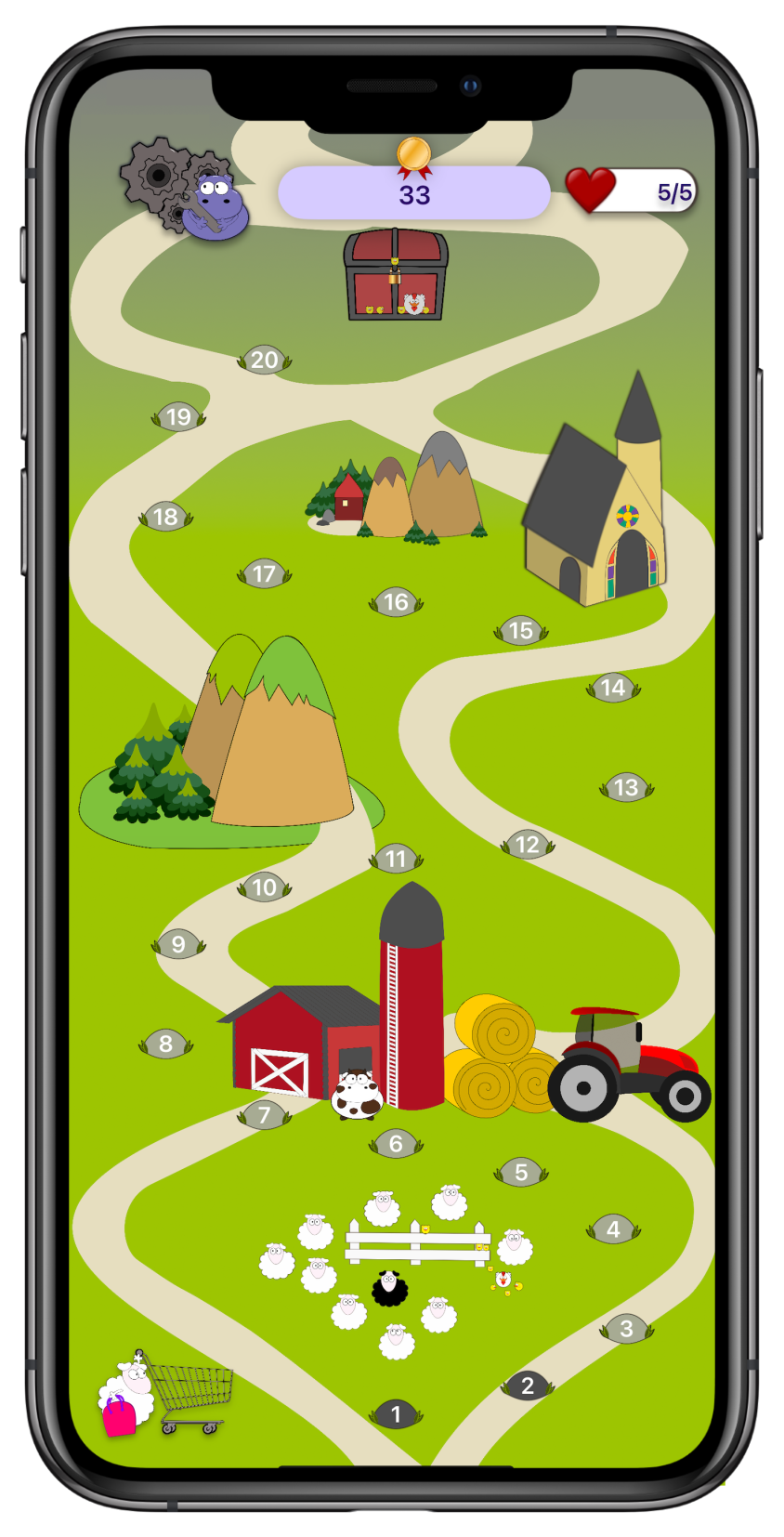Choose level 12 stone
This screenshot has width=784, height=1537.
(x=528, y=844)
